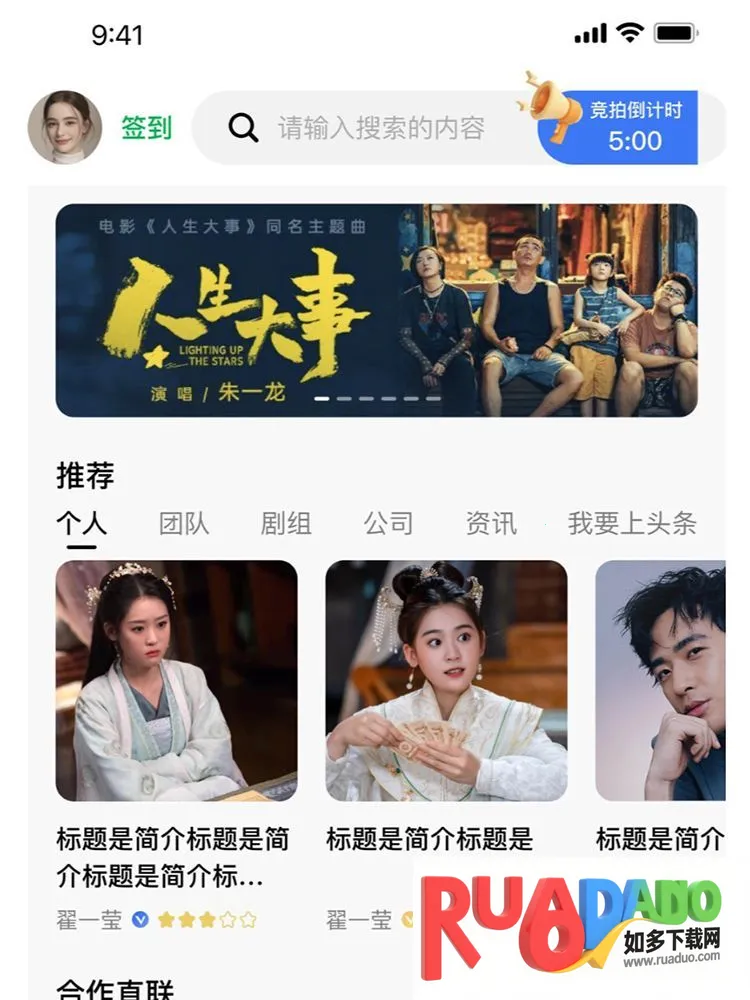
Task: Select the 个人 tab
Action: 81,523
